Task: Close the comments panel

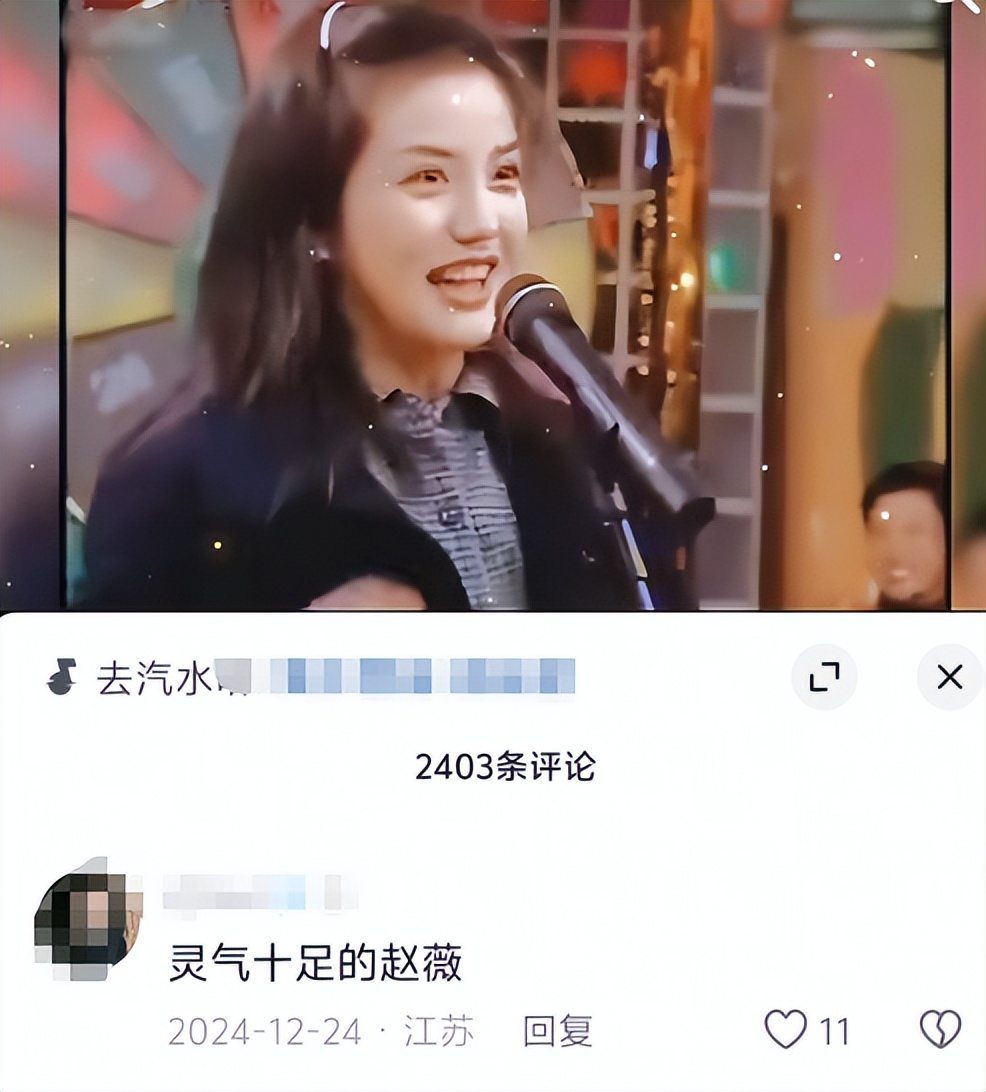Action: (949, 677)
